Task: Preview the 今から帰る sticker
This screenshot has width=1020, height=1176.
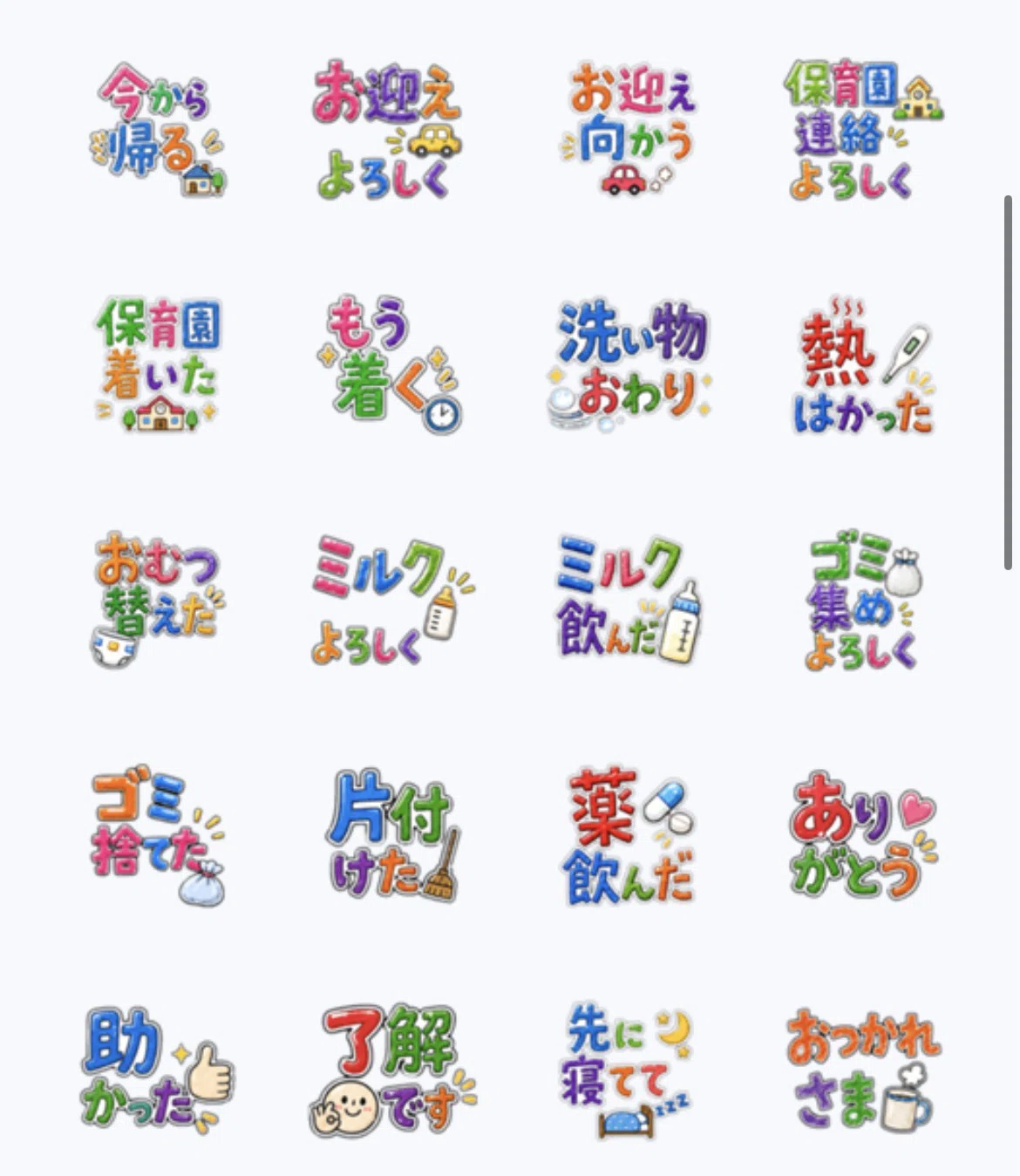Action: tap(158, 129)
